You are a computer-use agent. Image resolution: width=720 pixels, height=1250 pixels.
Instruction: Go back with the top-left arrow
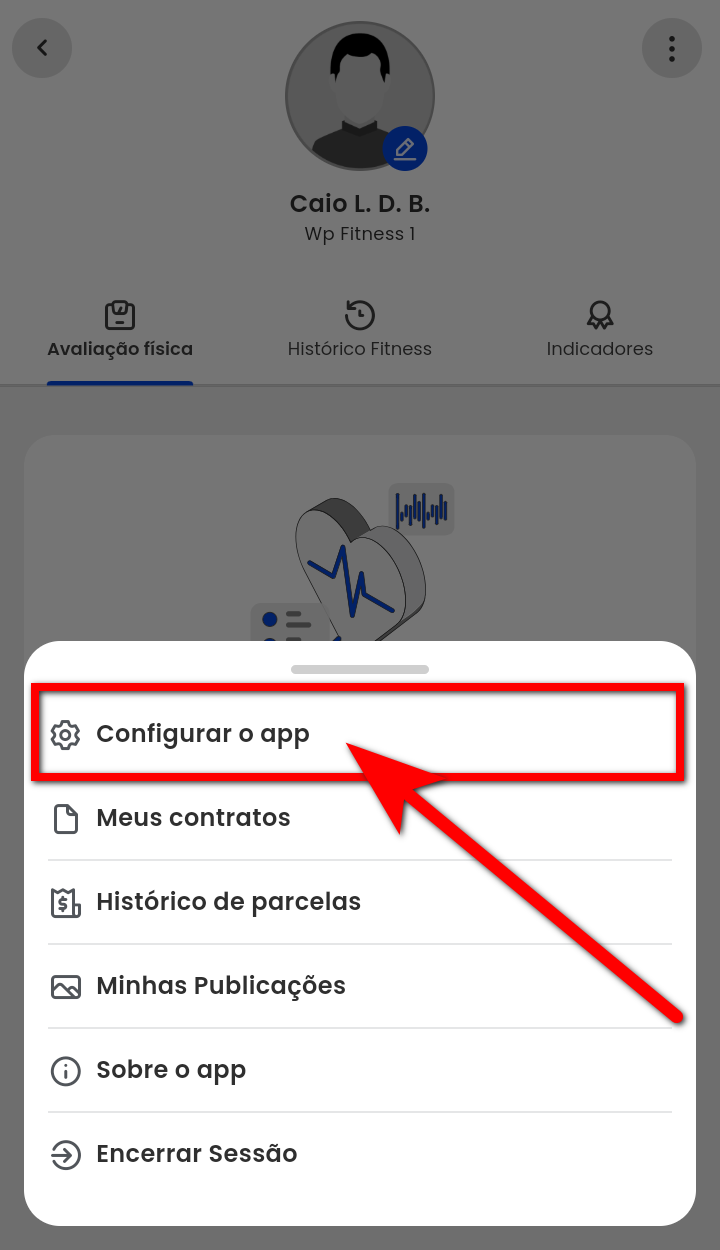pyautogui.click(x=42, y=48)
